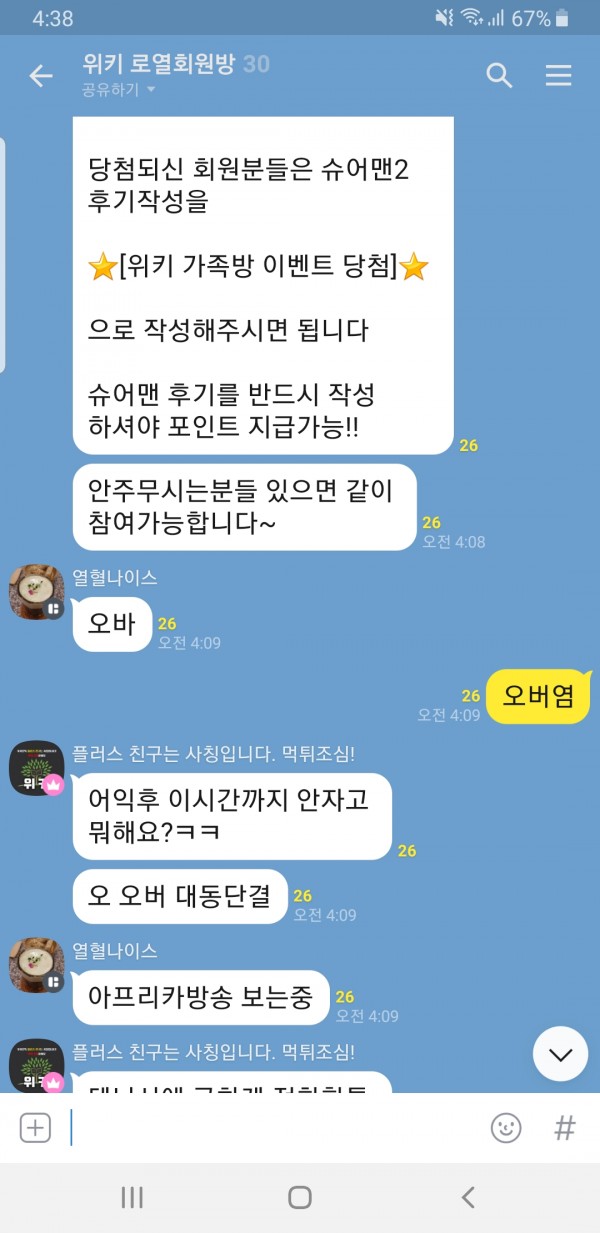Search within this chat
Viewport: 600px width, 1233px height.
pos(499,75)
